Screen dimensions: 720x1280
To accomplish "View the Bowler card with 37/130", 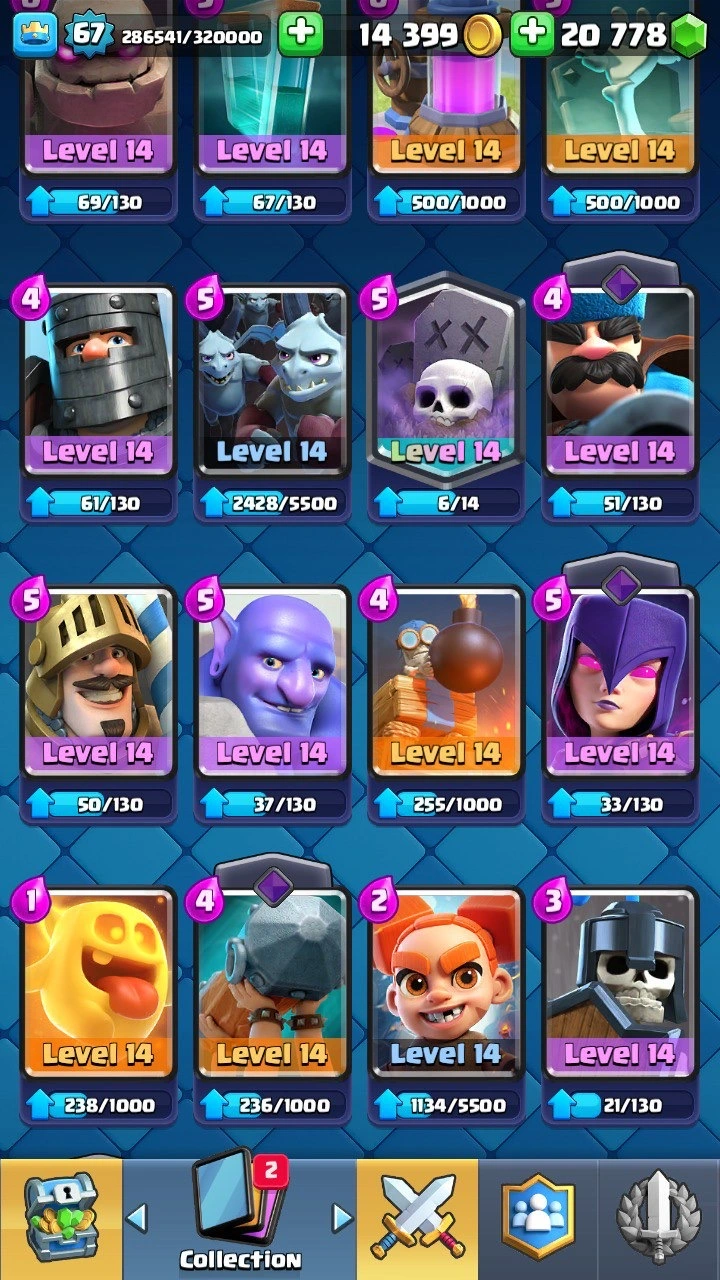I will 272,682.
